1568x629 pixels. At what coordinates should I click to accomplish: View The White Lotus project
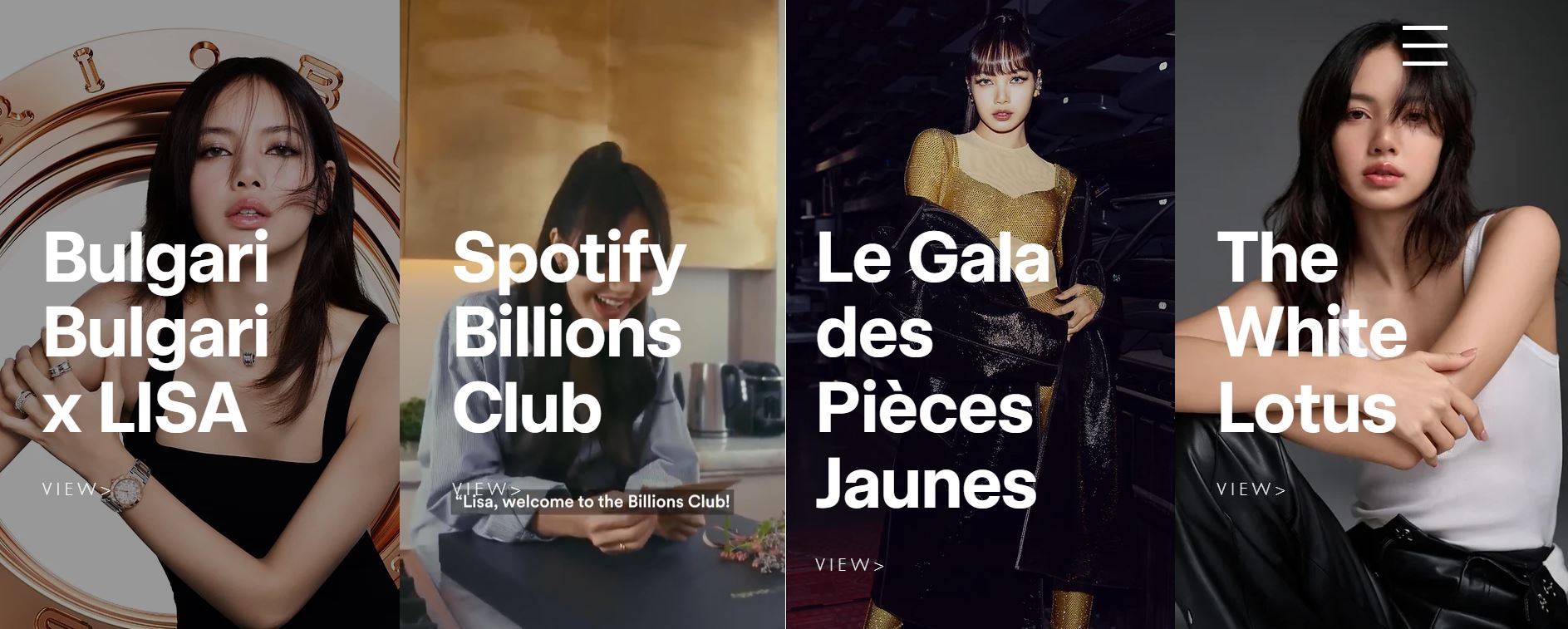(1251, 489)
